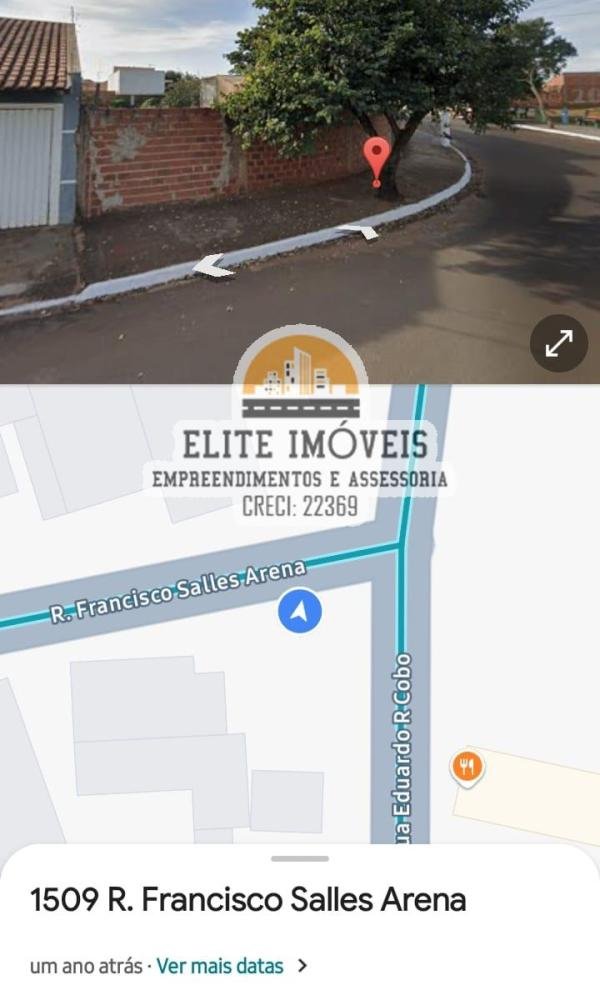Expand Street View to full screen
This screenshot has height=1000, width=600.
pos(558,345)
